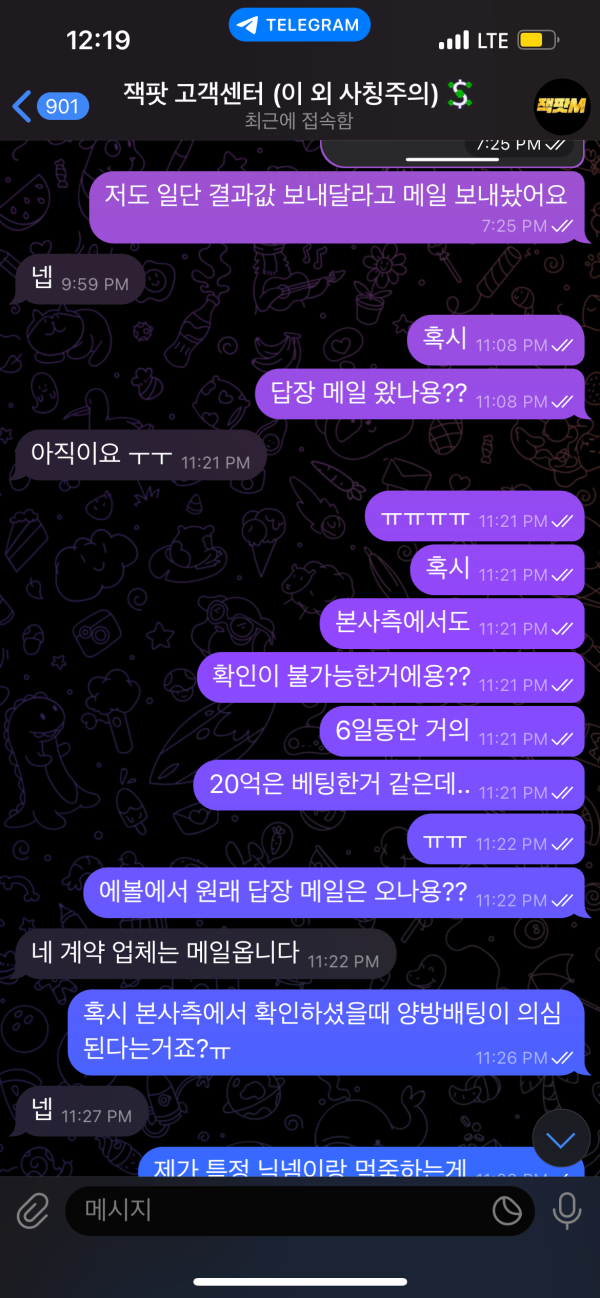Return to Telegram via status pill
The image size is (600, 1298).
tap(299, 25)
